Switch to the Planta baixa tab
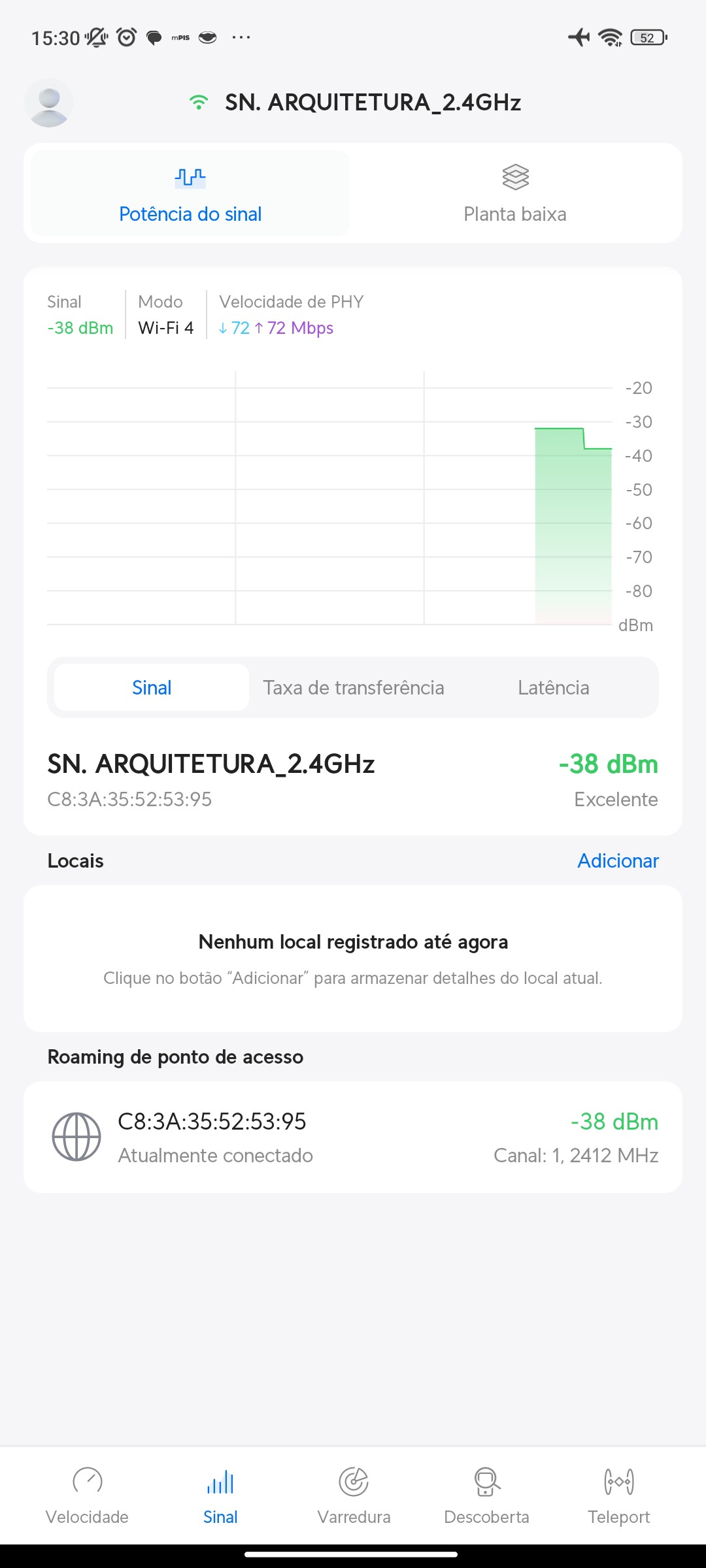This screenshot has width=706, height=1568. [515, 193]
